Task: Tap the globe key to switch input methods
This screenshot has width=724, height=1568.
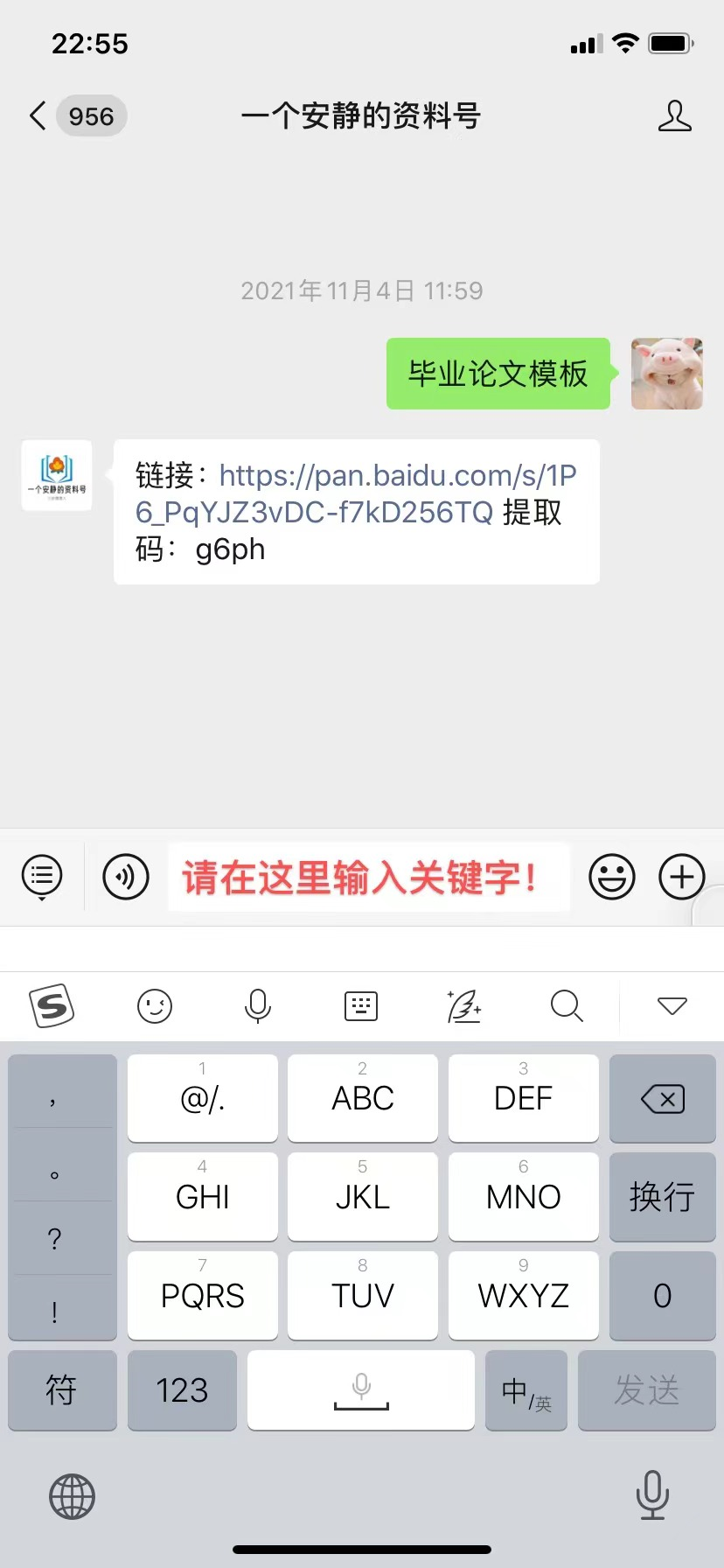Action: (73, 1496)
